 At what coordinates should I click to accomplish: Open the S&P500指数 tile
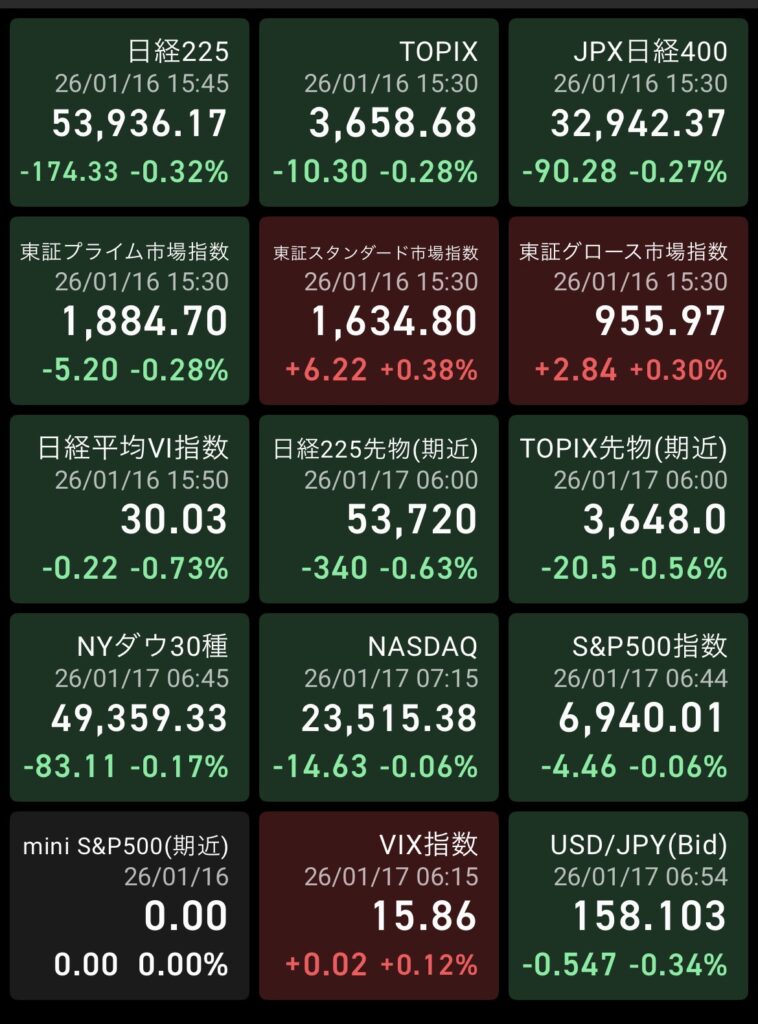pos(628,707)
